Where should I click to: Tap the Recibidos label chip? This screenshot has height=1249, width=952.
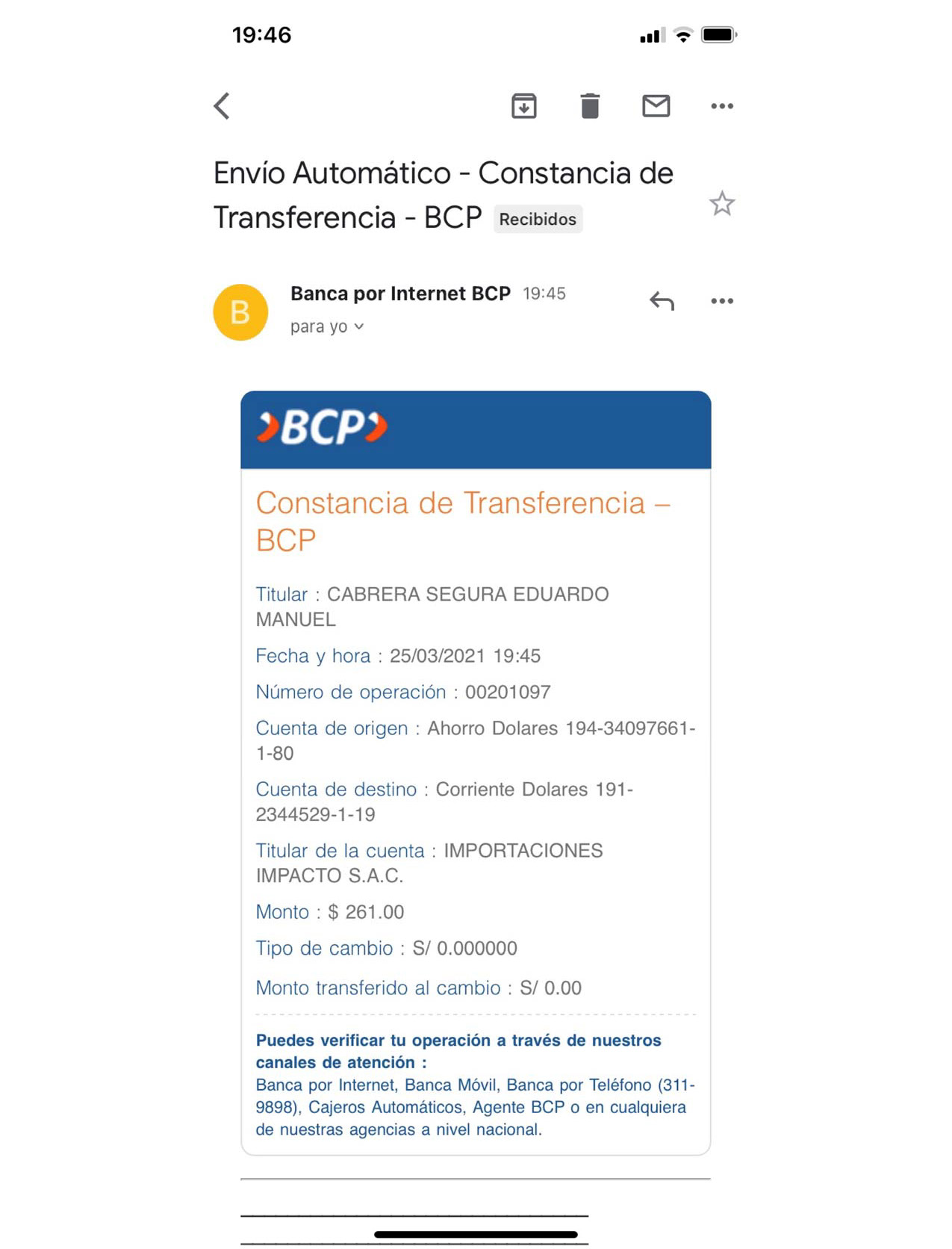click(538, 220)
